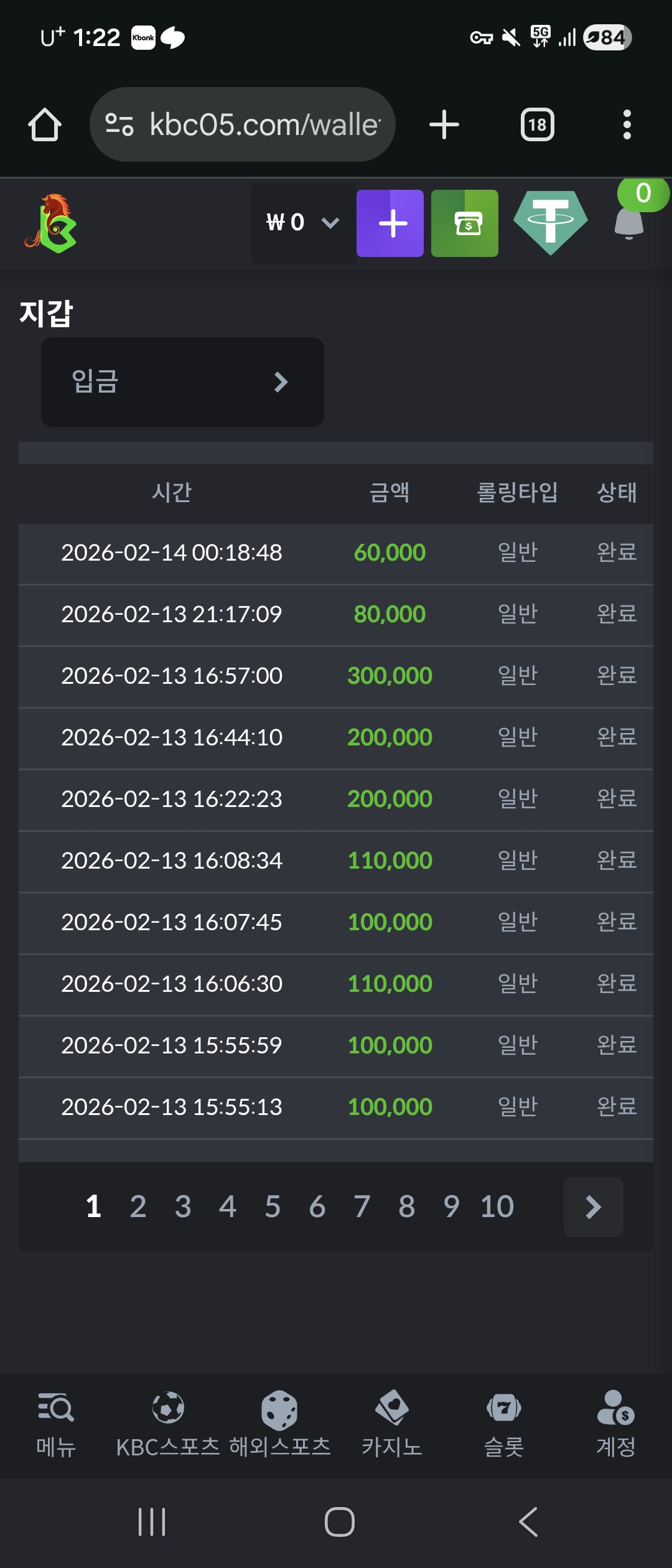The width and height of the screenshot is (672, 1568).
Task: Open the Tether crypto icon
Action: pyautogui.click(x=551, y=223)
